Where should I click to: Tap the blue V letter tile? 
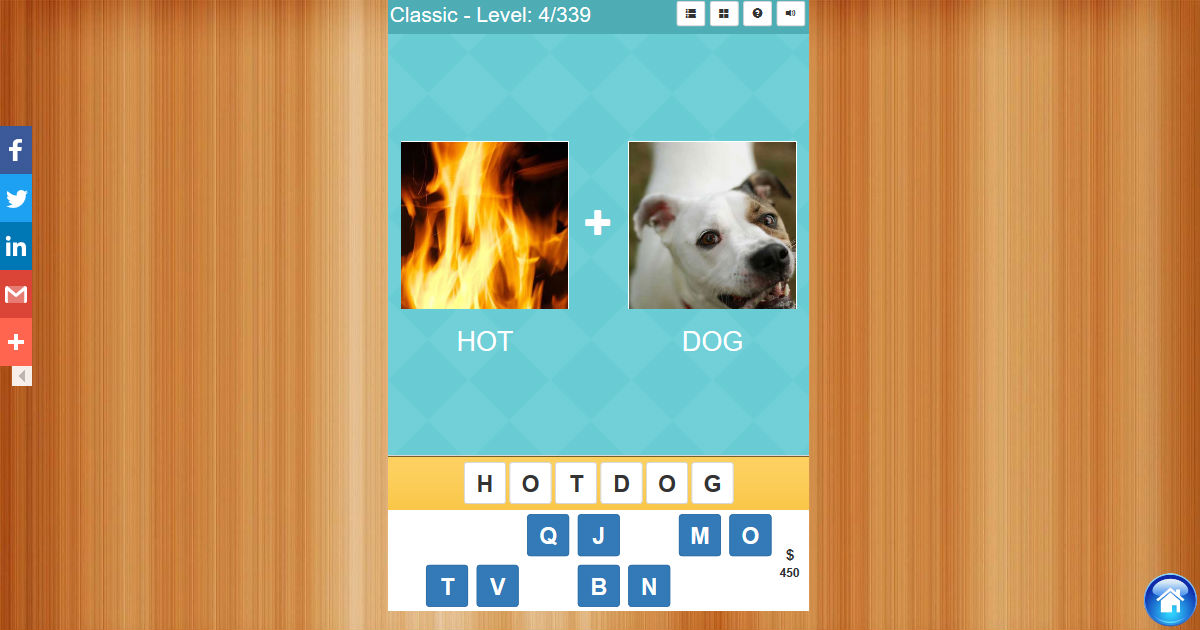coord(497,586)
